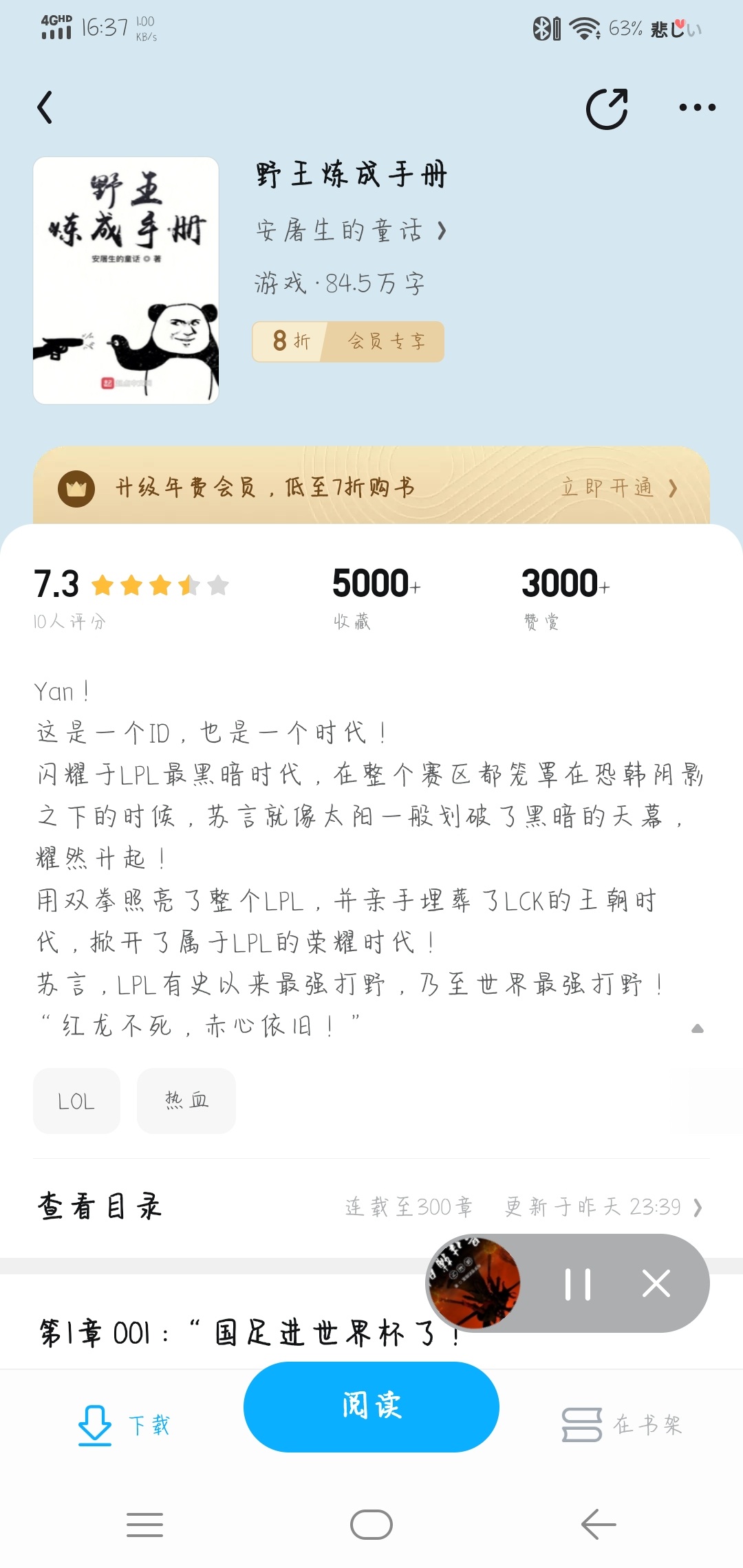Share this book
The image size is (743, 1568).
pos(607,109)
